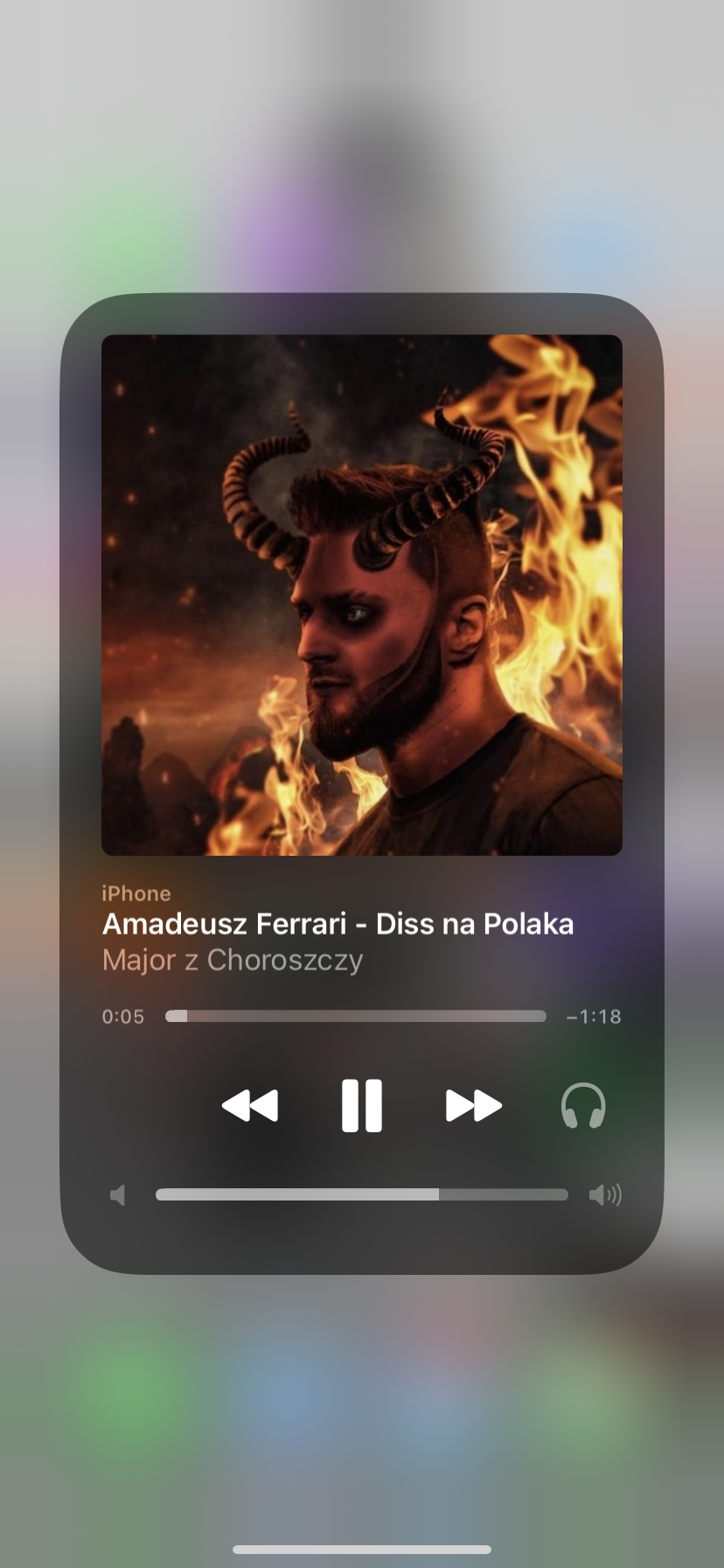Image resolution: width=724 pixels, height=1568 pixels.
Task: Skip forward to the next track
Action: [x=473, y=1105]
